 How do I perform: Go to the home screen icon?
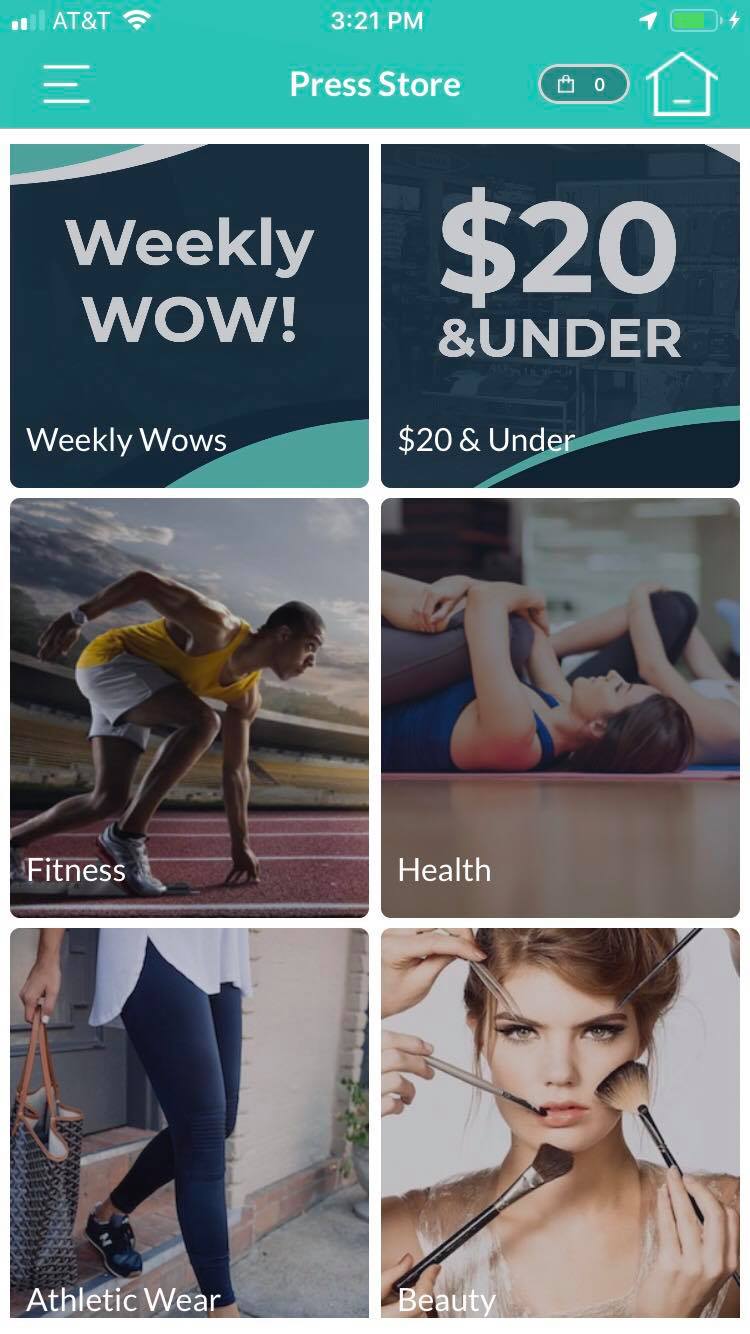[x=682, y=85]
